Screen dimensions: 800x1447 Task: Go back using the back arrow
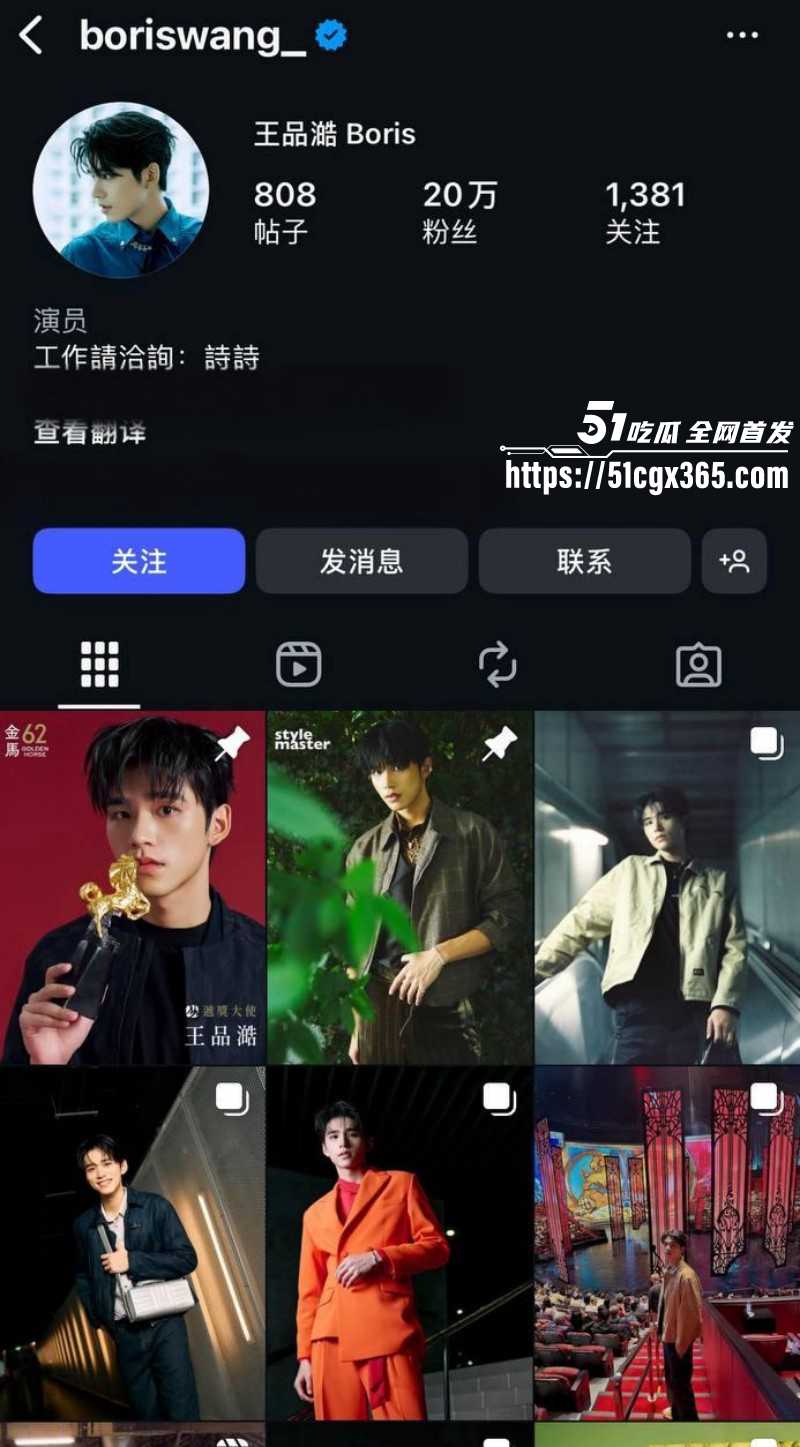[x=28, y=33]
